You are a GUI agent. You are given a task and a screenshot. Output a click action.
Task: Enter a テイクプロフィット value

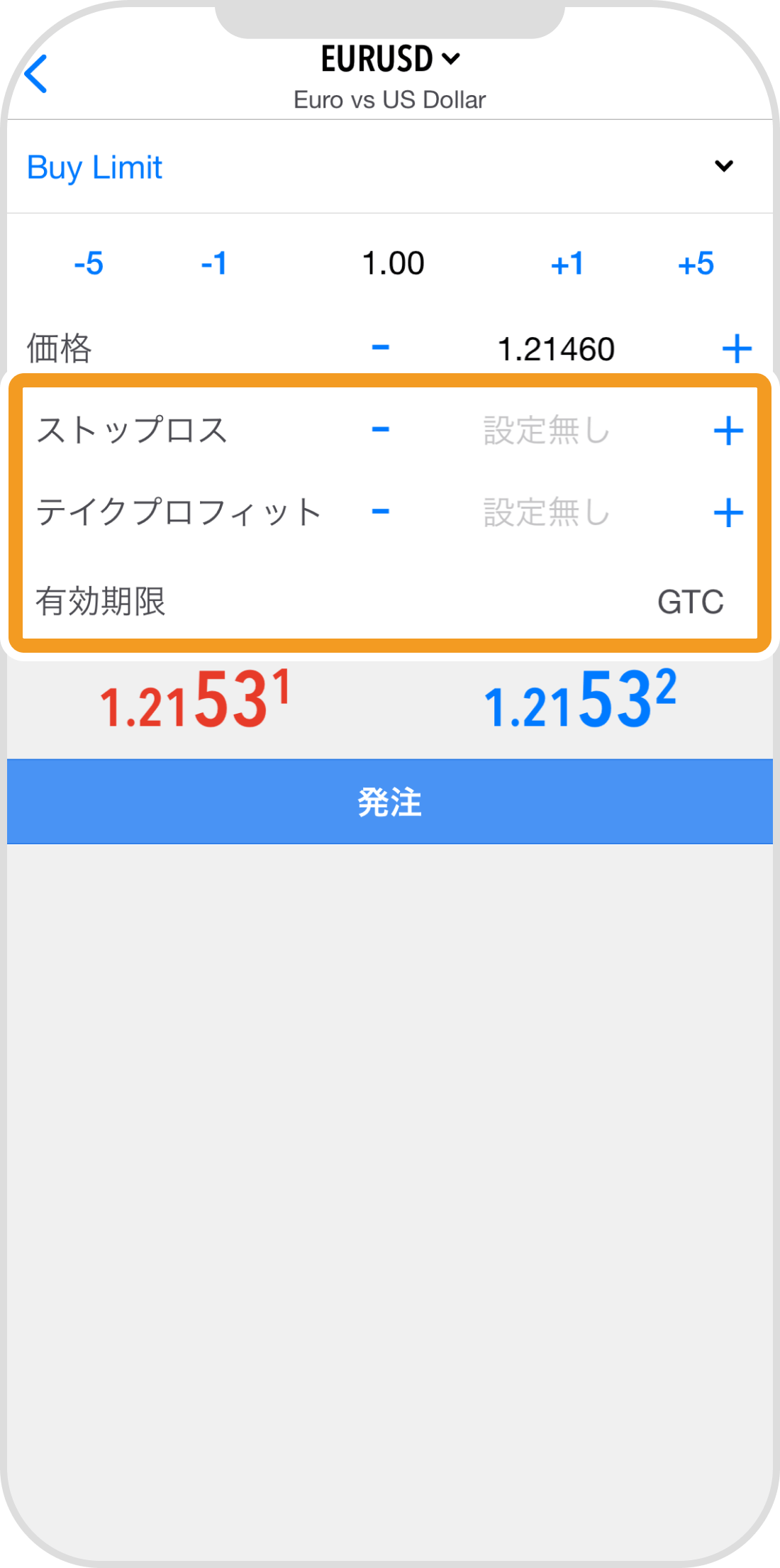546,512
